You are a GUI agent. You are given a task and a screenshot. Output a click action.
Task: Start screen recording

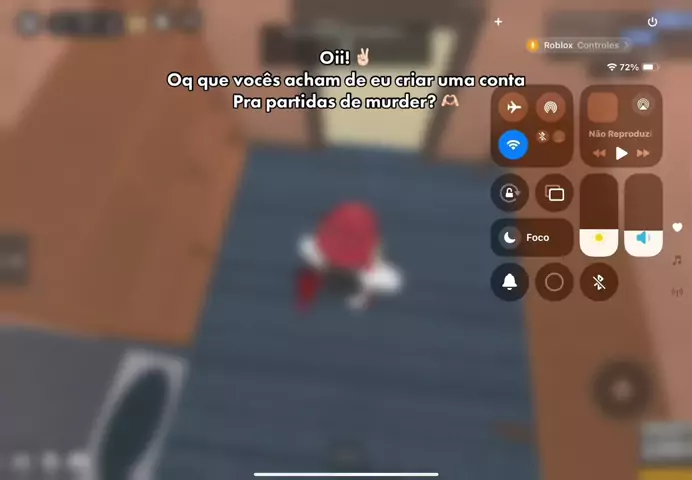554,282
